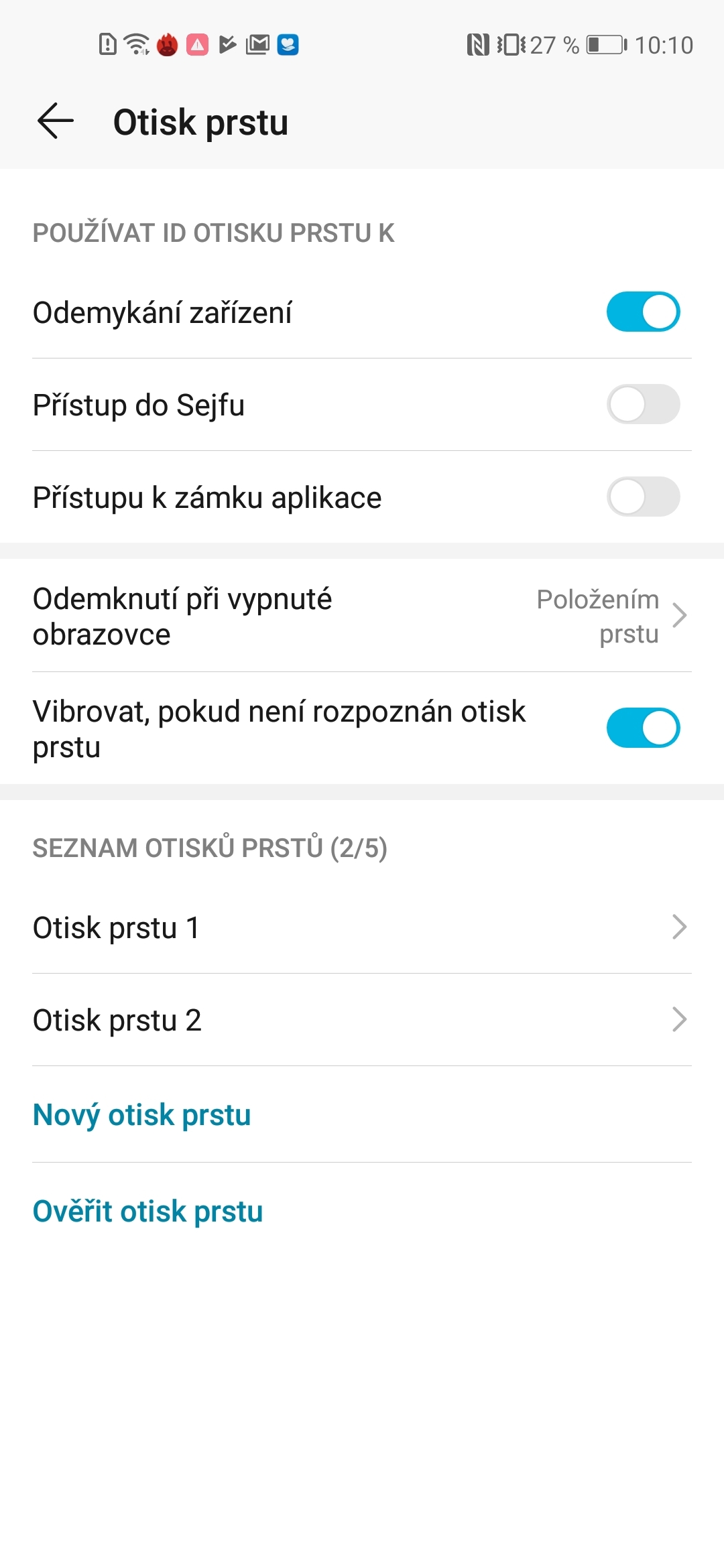This screenshot has height=1568, width=724.
Task: Click the blue heart-in-hand status icon
Action: click(288, 44)
